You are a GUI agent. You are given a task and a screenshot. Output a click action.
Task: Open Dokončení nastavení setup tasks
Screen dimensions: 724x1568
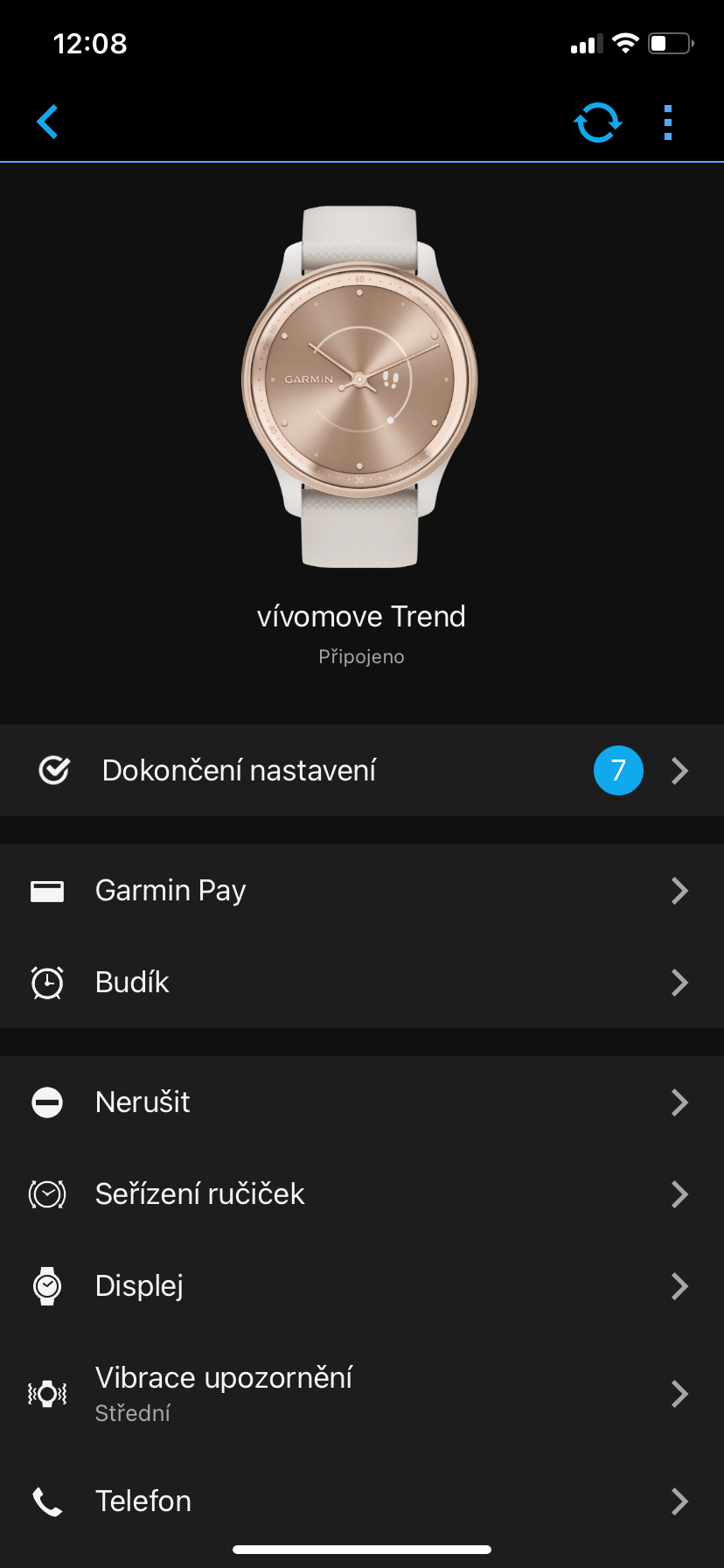coord(361,771)
